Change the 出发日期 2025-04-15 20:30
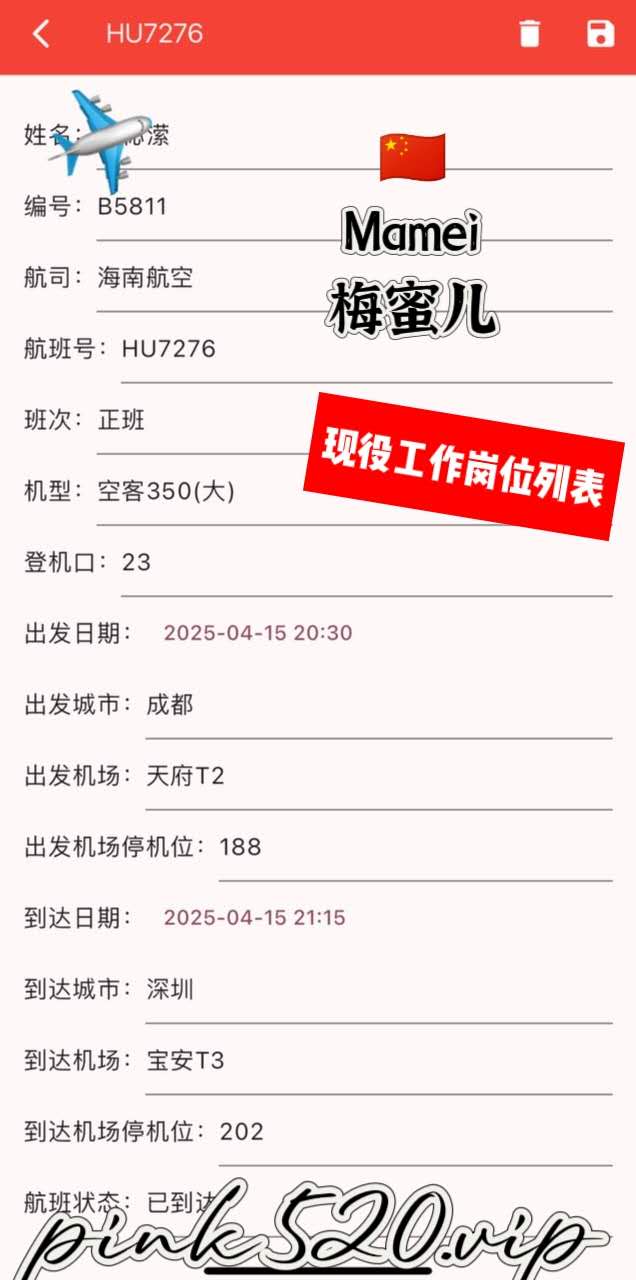This screenshot has width=636, height=1280. (258, 633)
